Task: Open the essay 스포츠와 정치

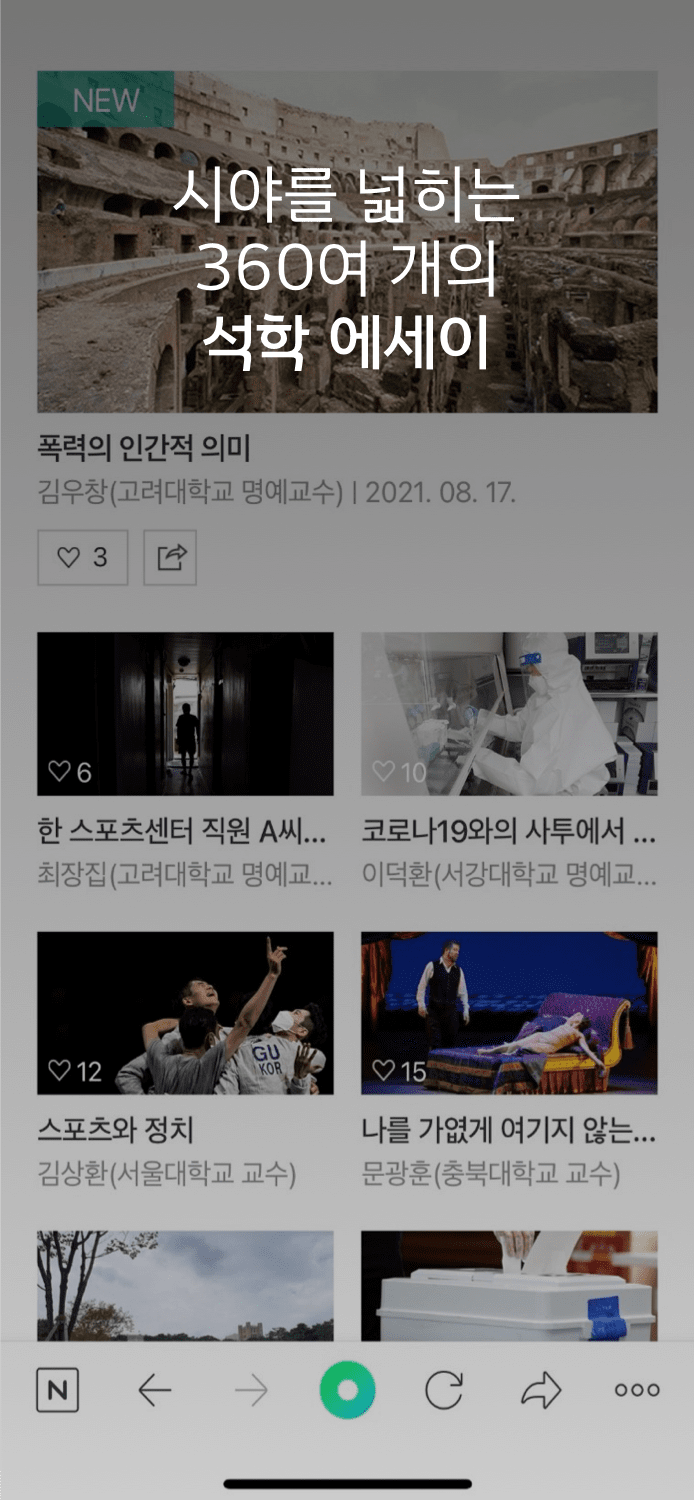Action: tap(116, 1131)
